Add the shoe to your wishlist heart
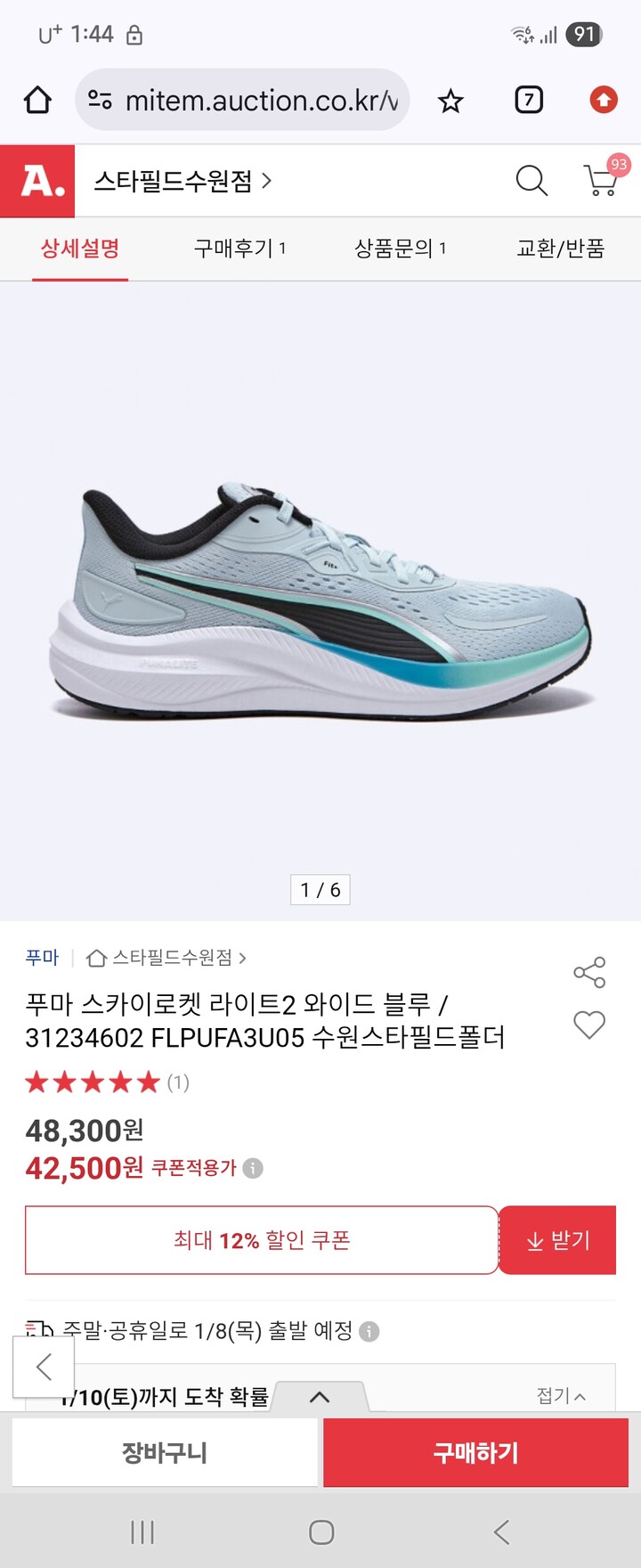The image size is (641, 1568). [588, 1026]
